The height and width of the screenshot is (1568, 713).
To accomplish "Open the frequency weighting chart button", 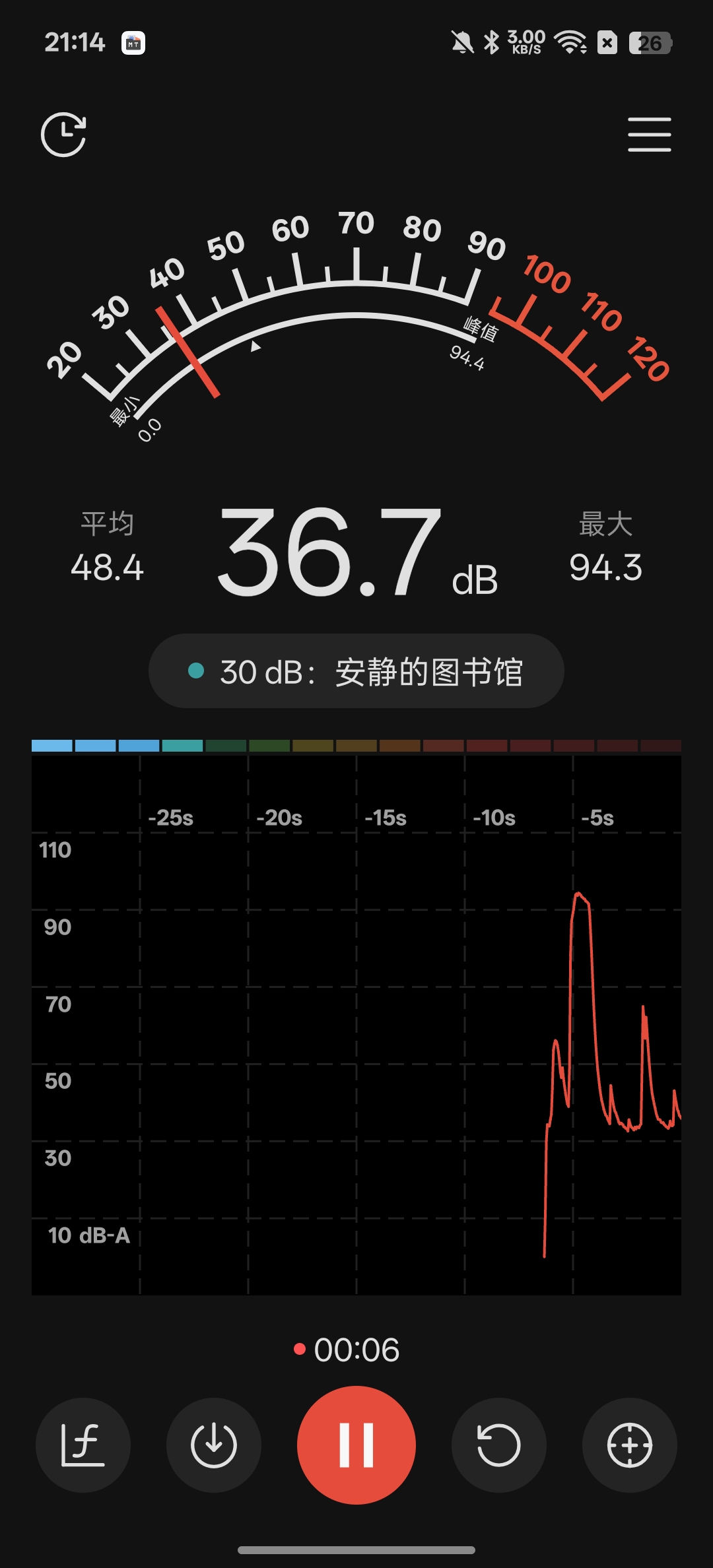I will 83,1445.
